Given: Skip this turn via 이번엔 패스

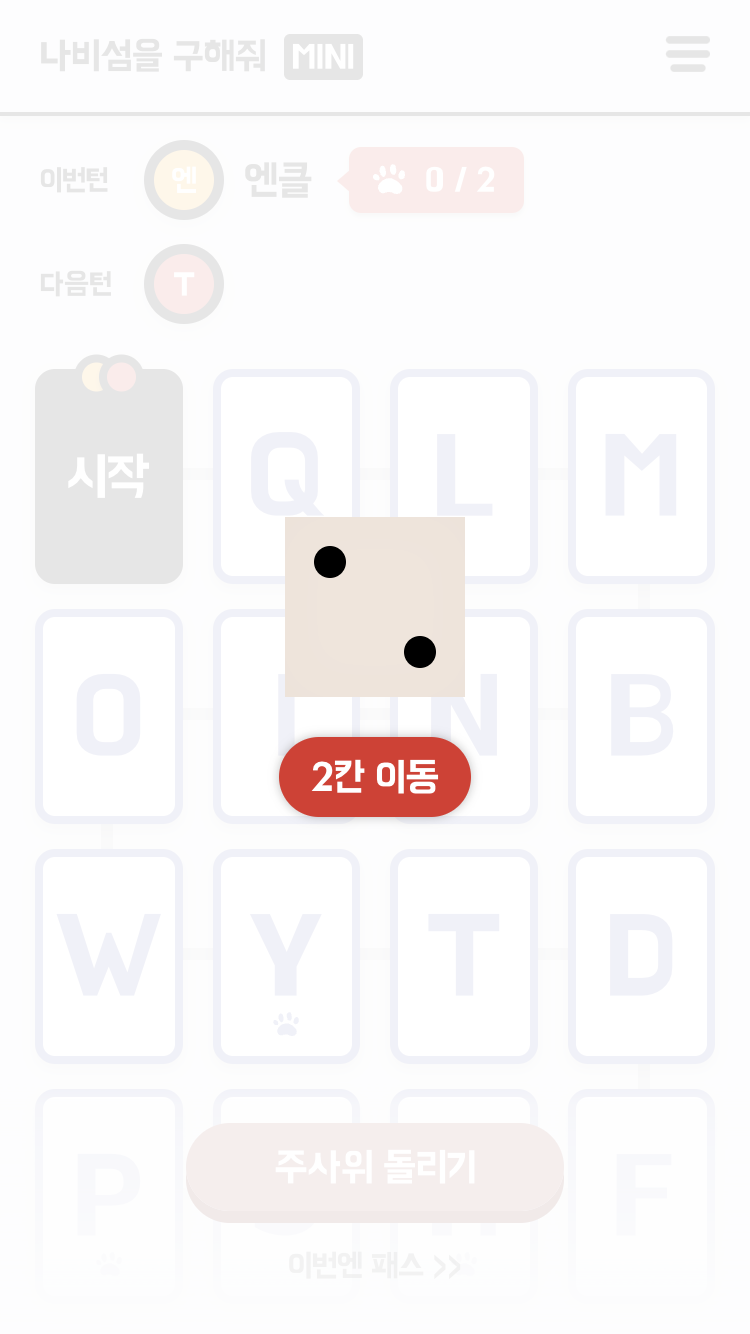Looking at the screenshot, I should click(375, 1265).
